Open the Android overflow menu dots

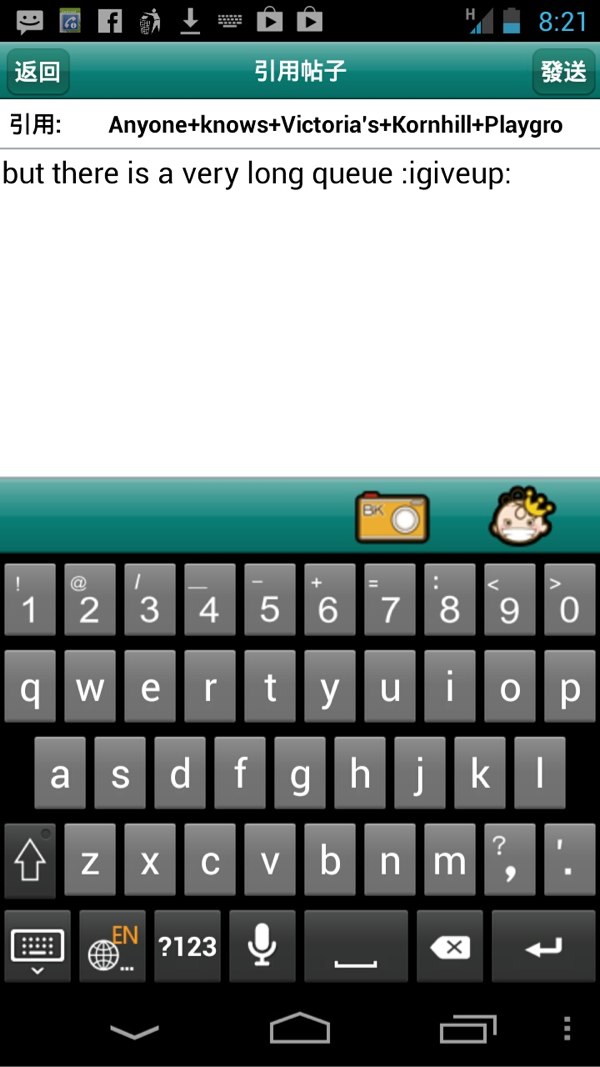(x=567, y=1028)
